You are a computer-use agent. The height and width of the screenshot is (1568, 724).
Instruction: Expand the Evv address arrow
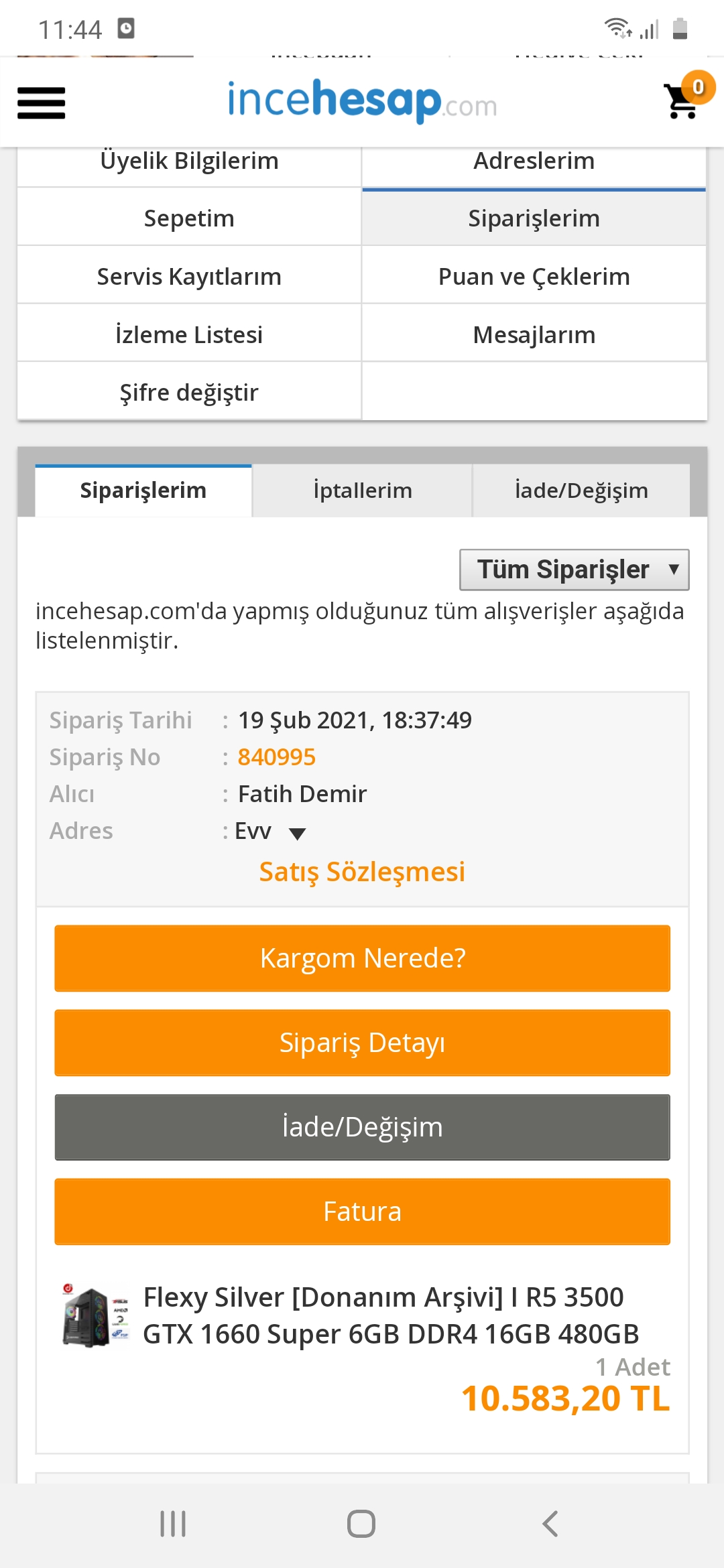click(x=297, y=833)
